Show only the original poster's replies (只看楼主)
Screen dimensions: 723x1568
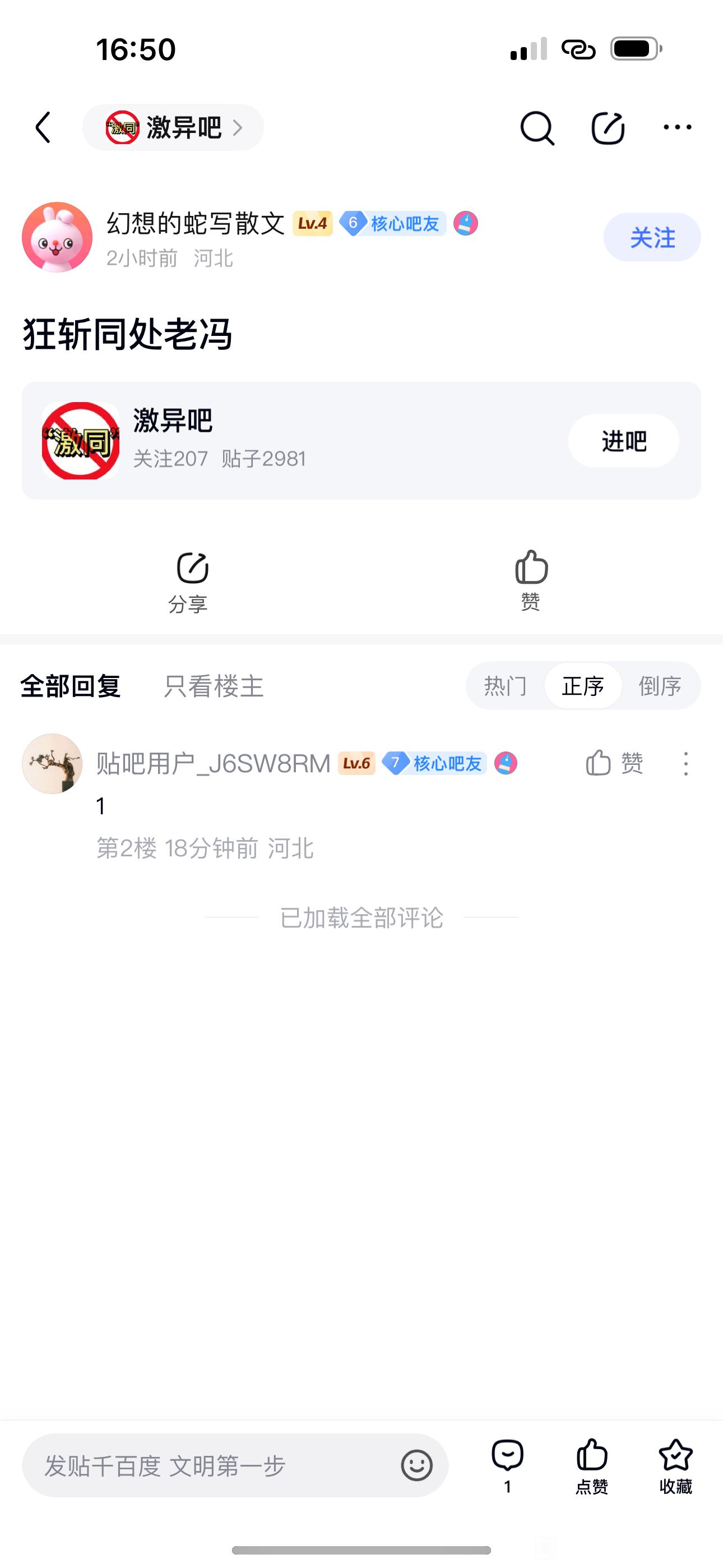(x=214, y=686)
